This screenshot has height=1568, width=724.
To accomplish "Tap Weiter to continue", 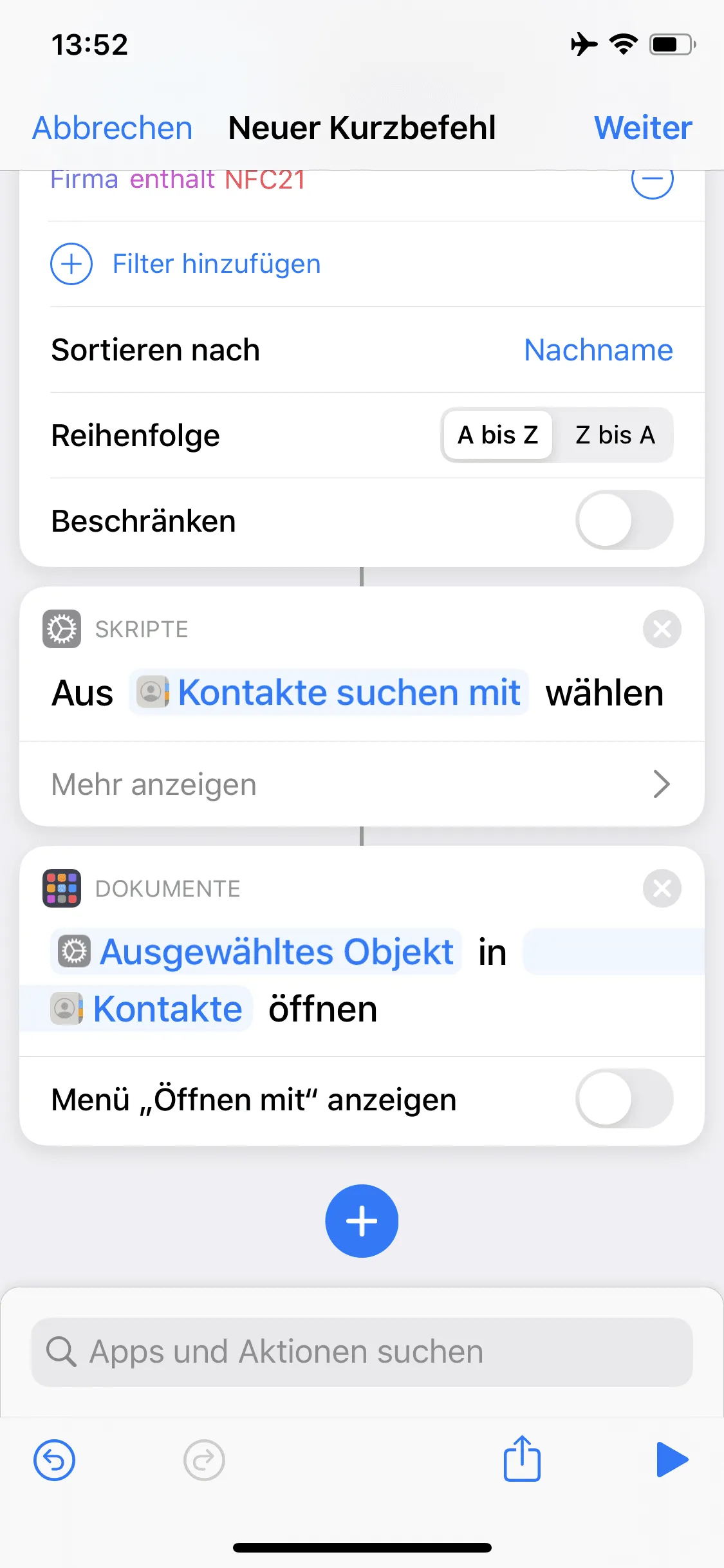I will [x=642, y=127].
